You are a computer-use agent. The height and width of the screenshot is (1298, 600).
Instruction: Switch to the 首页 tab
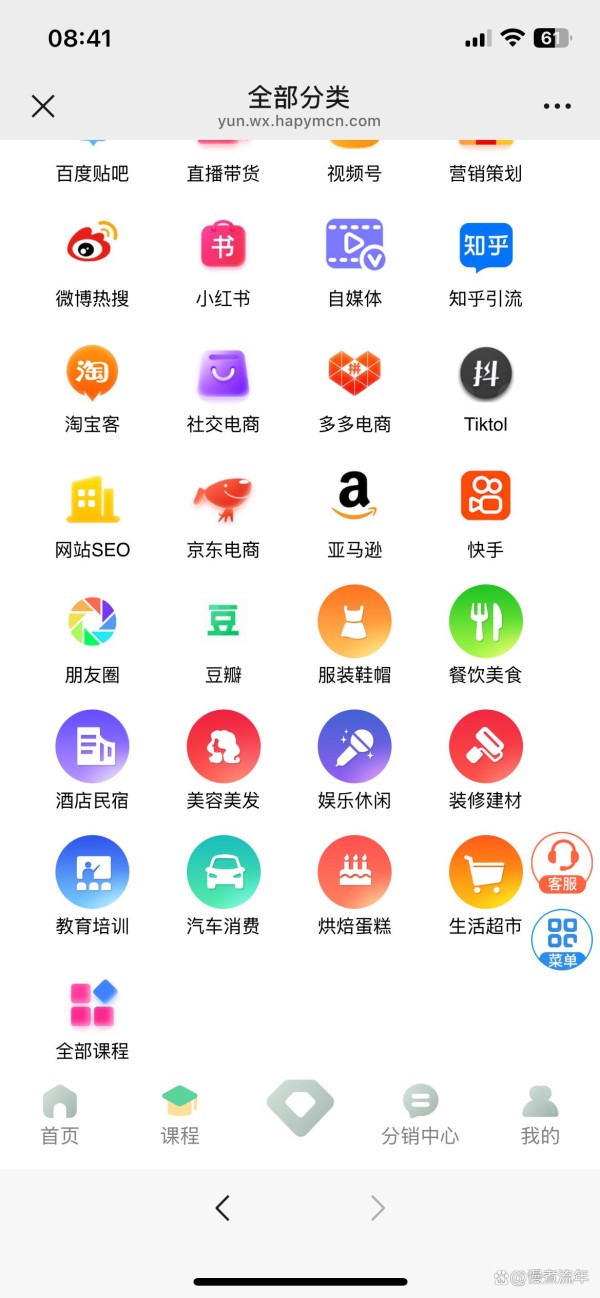pos(60,1115)
